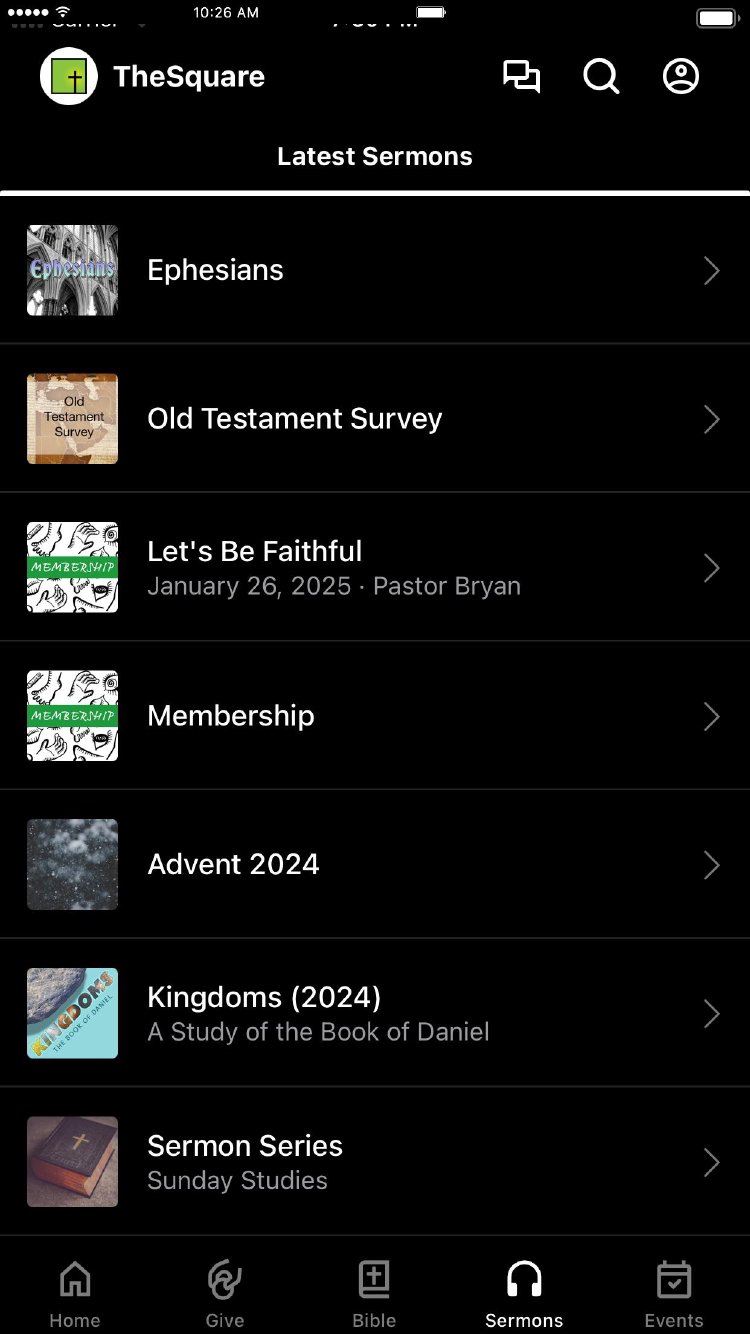Screen dimensions: 750x1334
Task: Open Kingdoms (2024) Daniel study
Action: (375, 1013)
